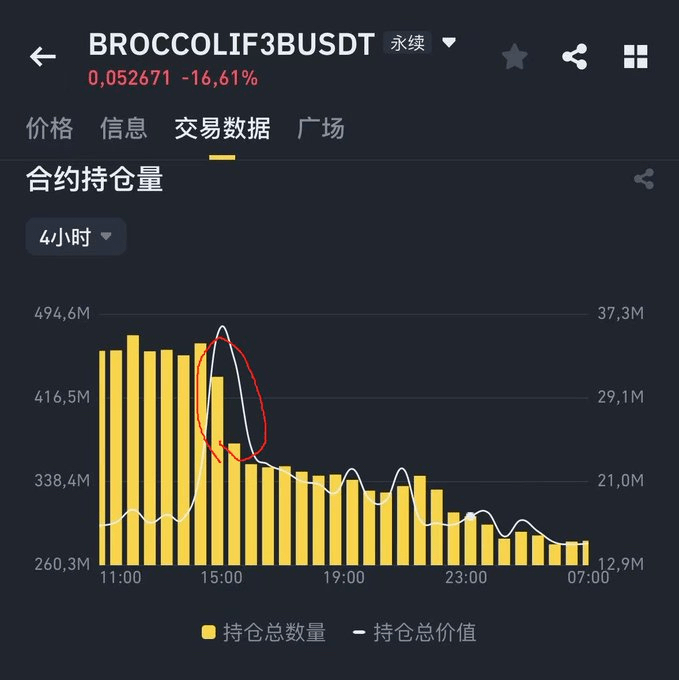Open the 广场 tab
This screenshot has height=680, width=679.
pos(321,128)
